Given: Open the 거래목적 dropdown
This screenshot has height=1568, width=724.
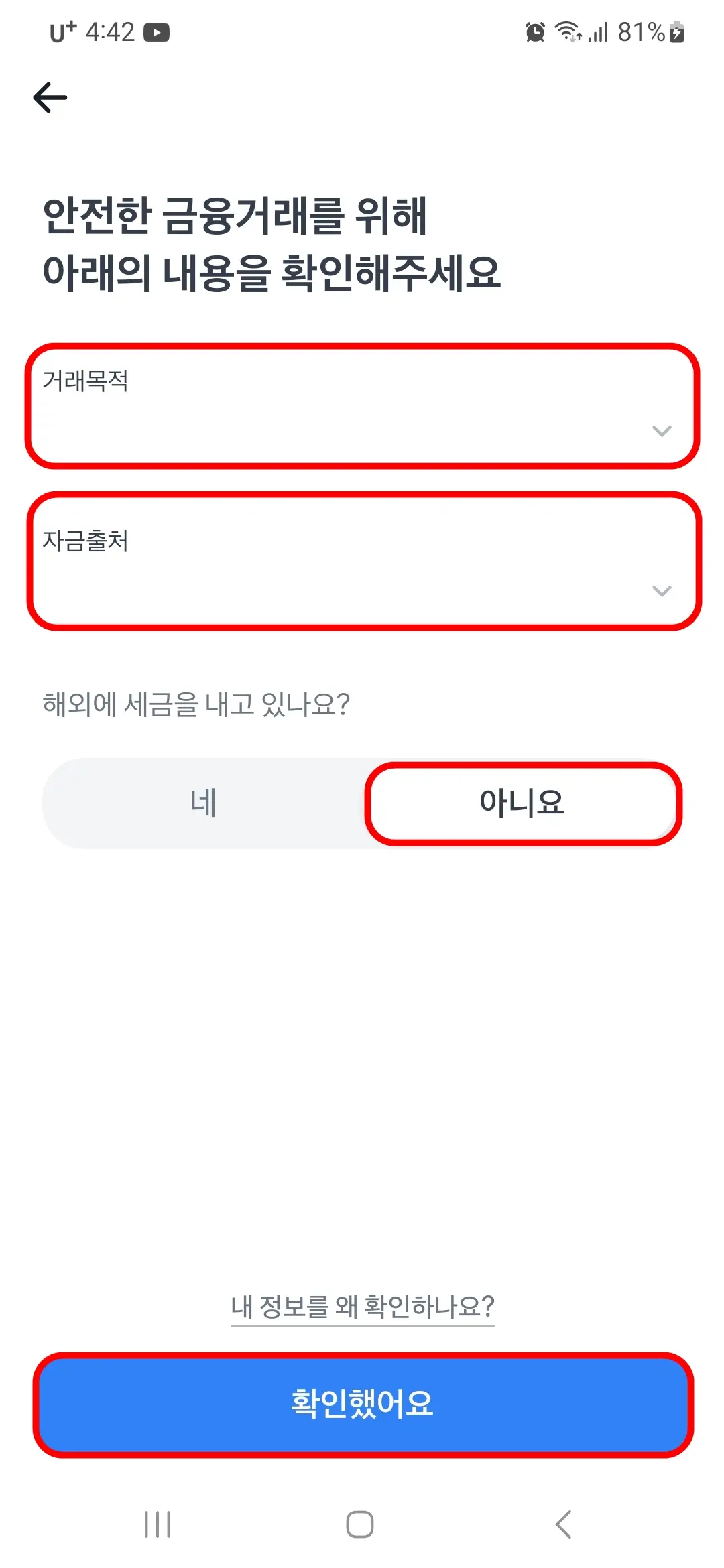Looking at the screenshot, I should pos(362,405).
